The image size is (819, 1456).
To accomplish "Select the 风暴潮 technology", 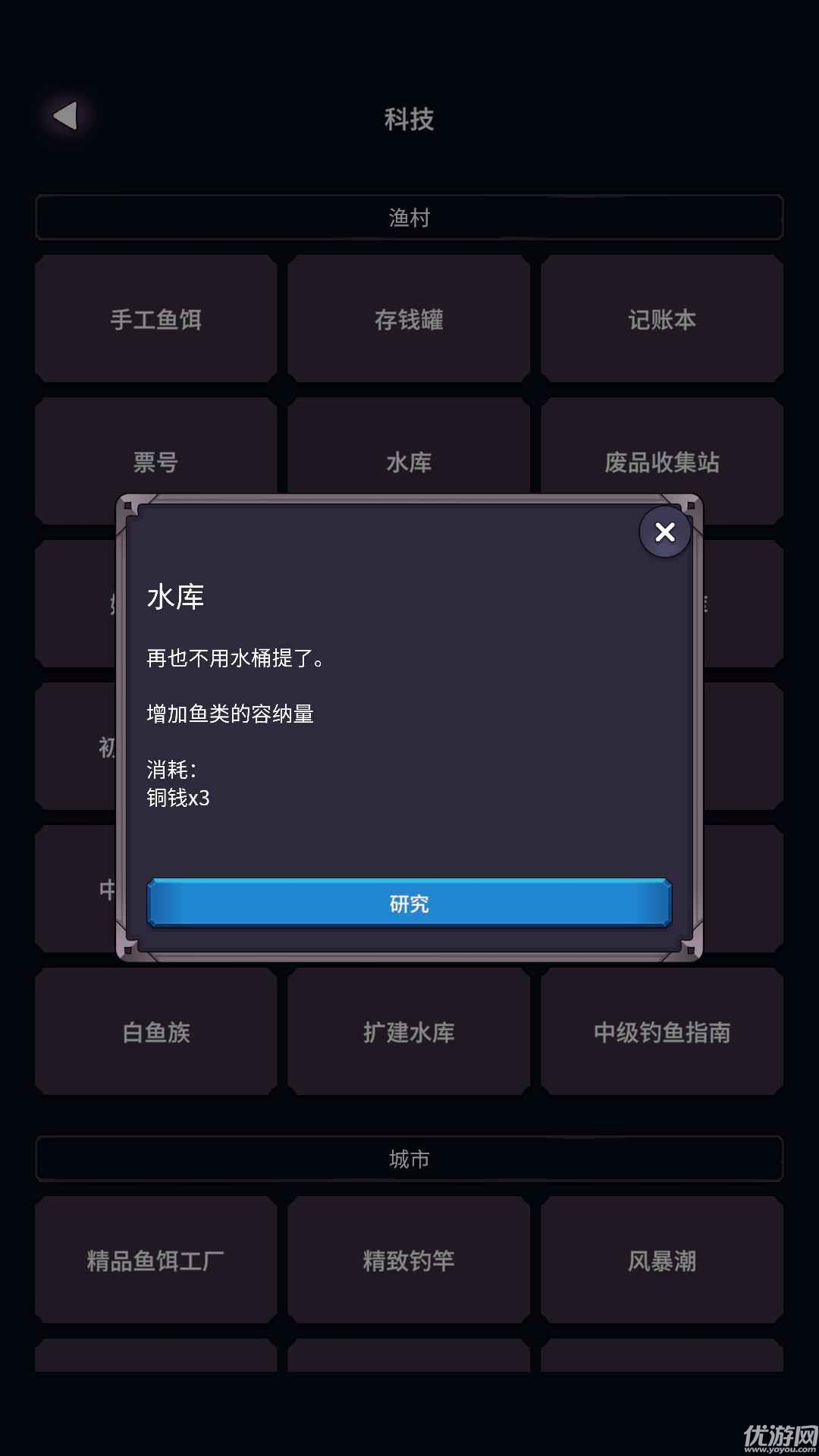I will [661, 1259].
